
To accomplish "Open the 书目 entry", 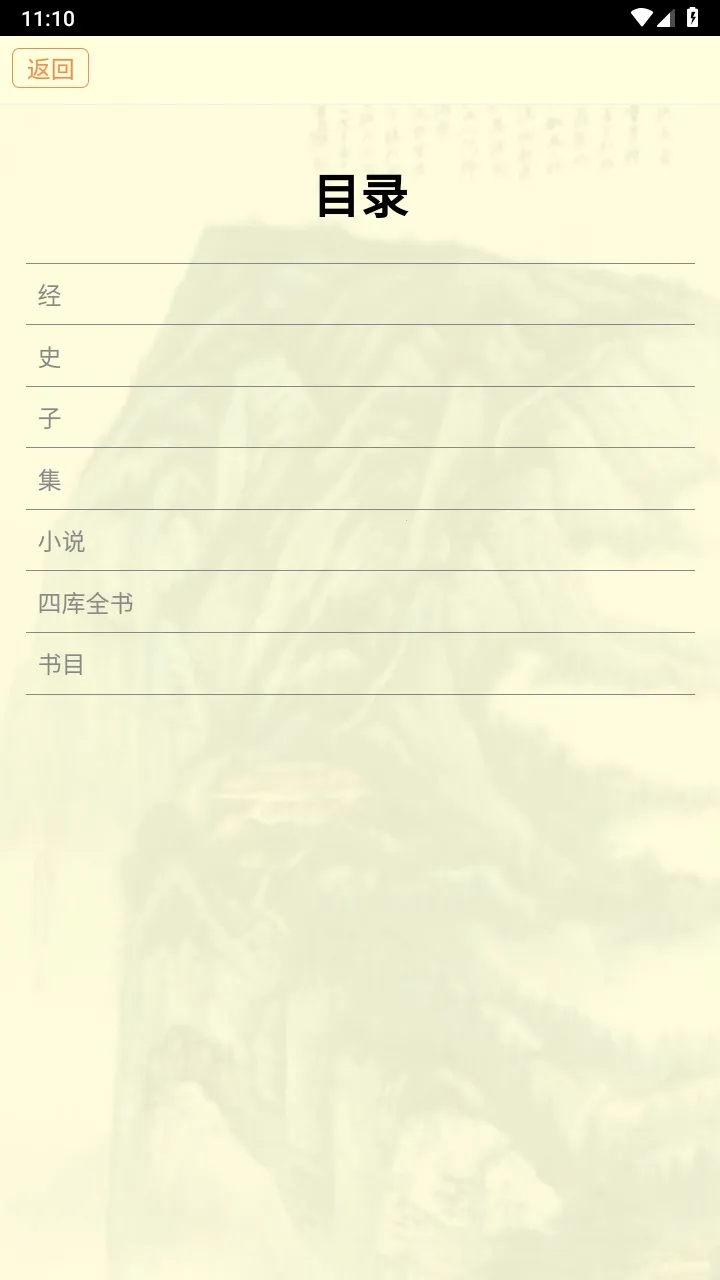I will tap(360, 664).
